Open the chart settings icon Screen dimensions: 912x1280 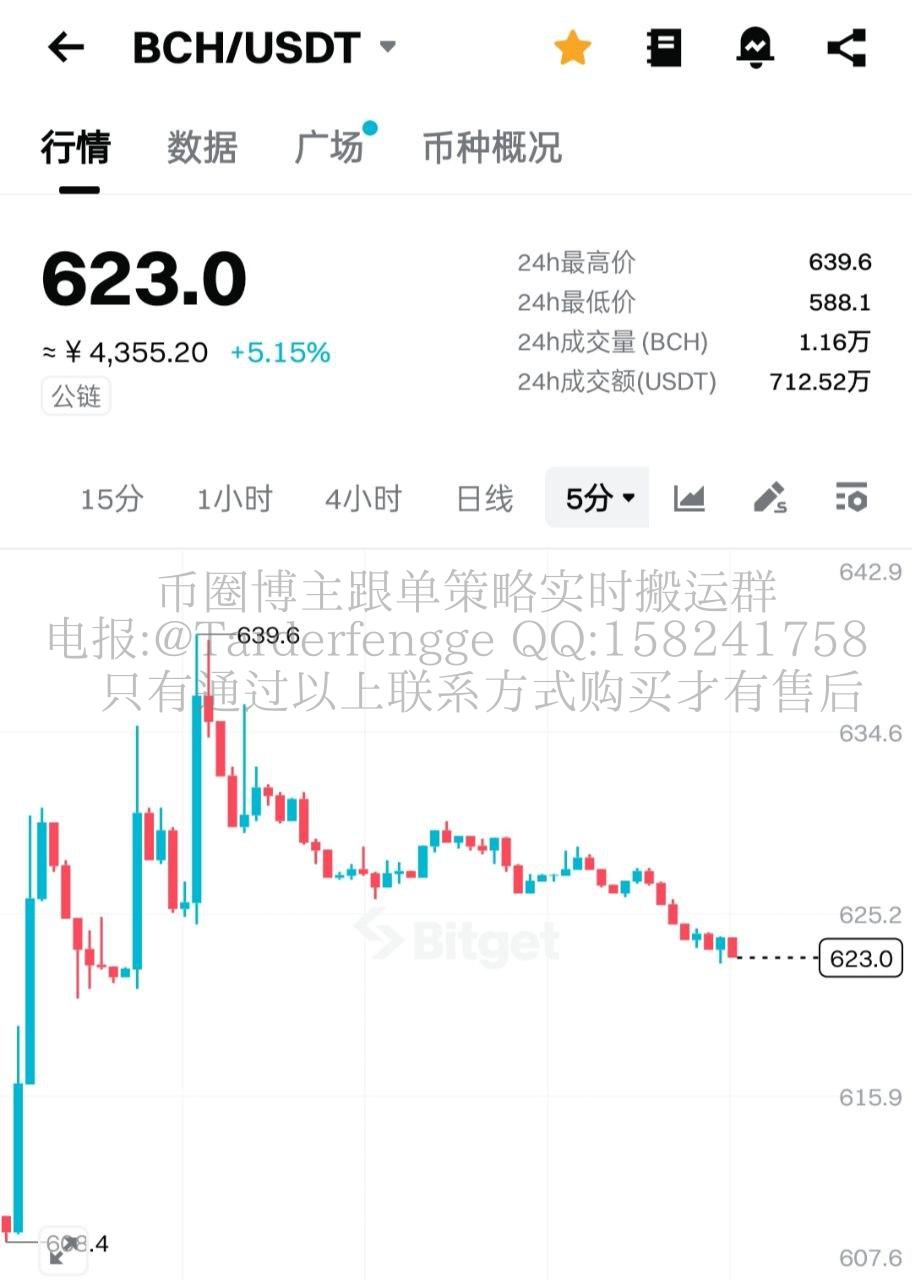pyautogui.click(x=851, y=498)
